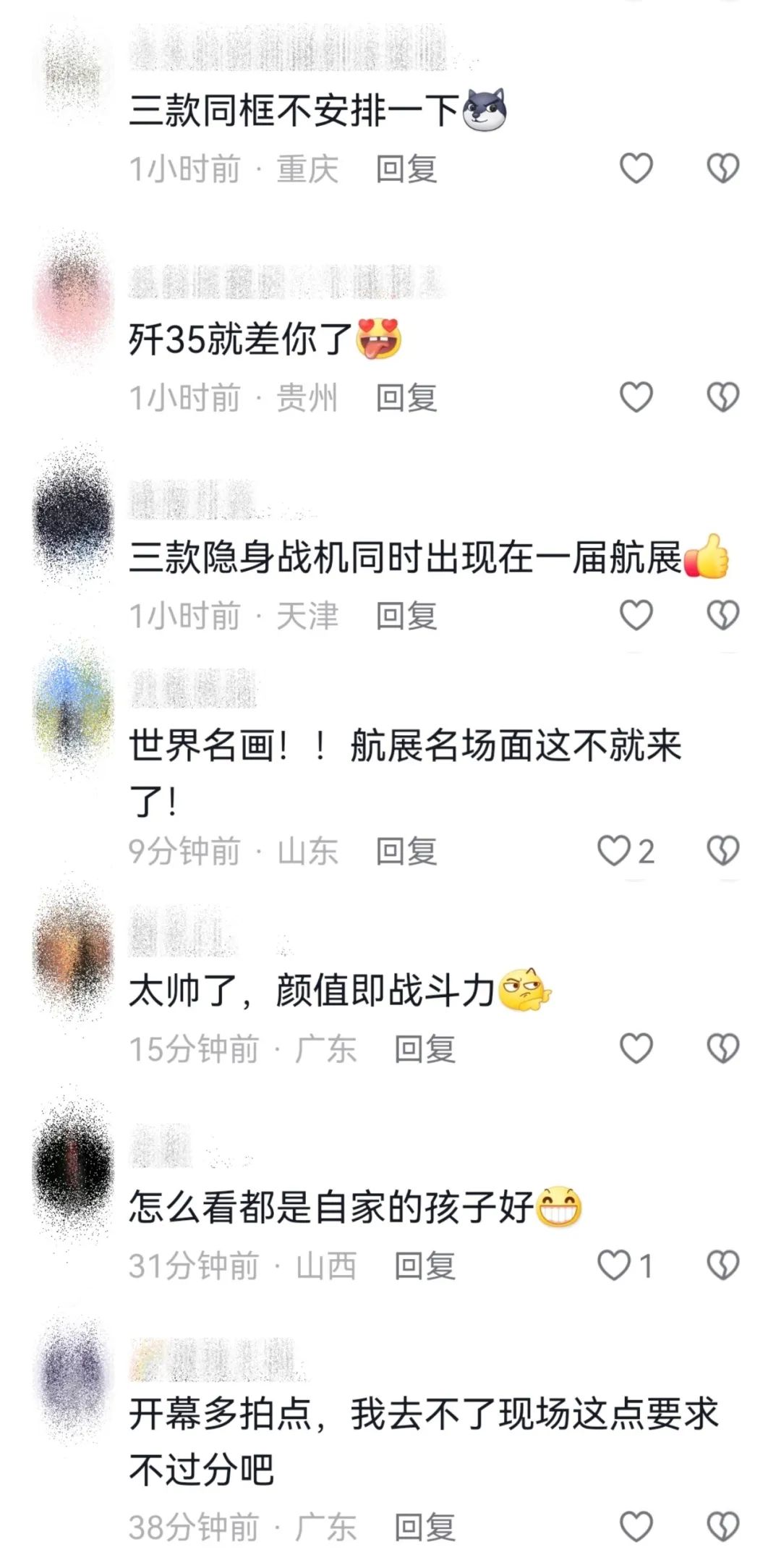Like the comment 太帅了，颜值即战斗力
781x1568 pixels.
pos(636,1048)
